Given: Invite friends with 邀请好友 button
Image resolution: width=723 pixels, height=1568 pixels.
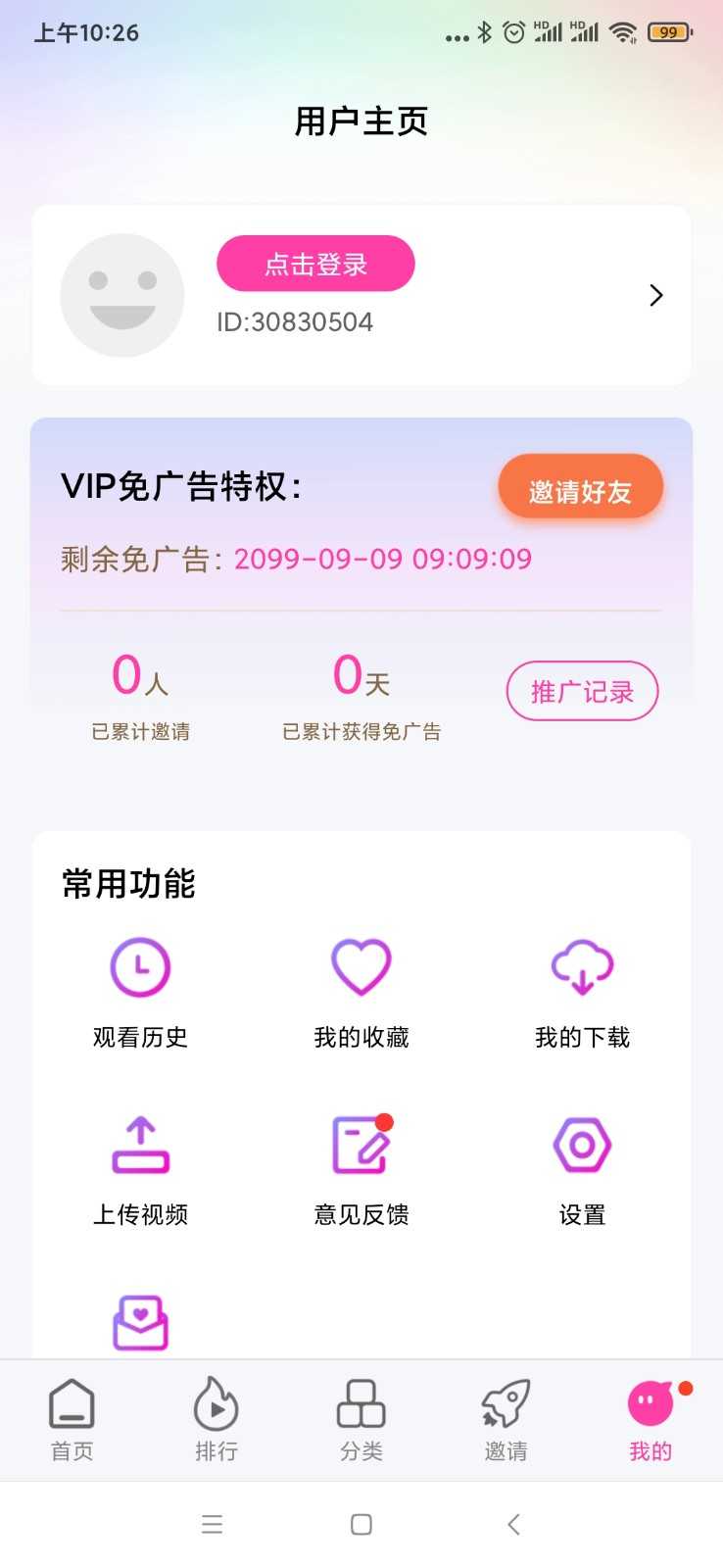Looking at the screenshot, I should click(x=580, y=490).
